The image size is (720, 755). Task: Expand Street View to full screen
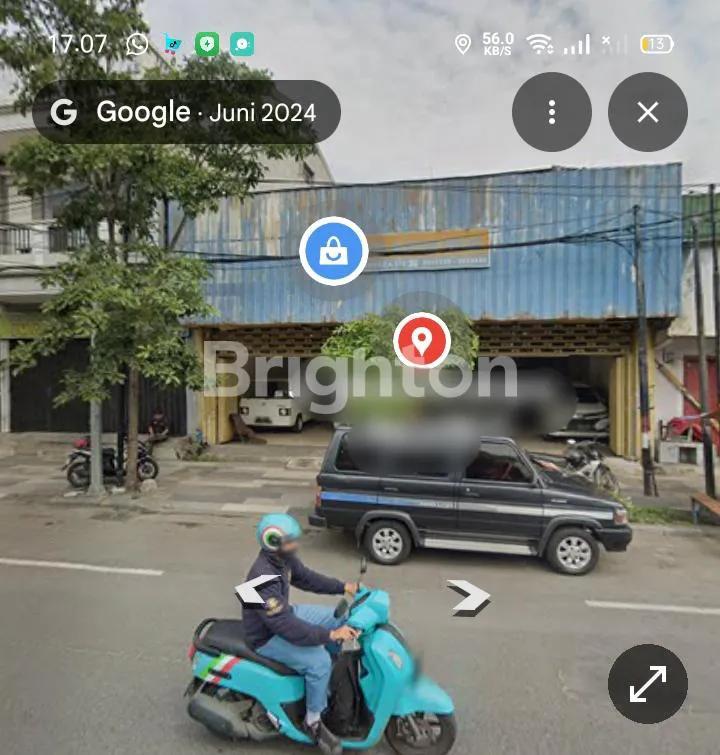pyautogui.click(x=647, y=684)
